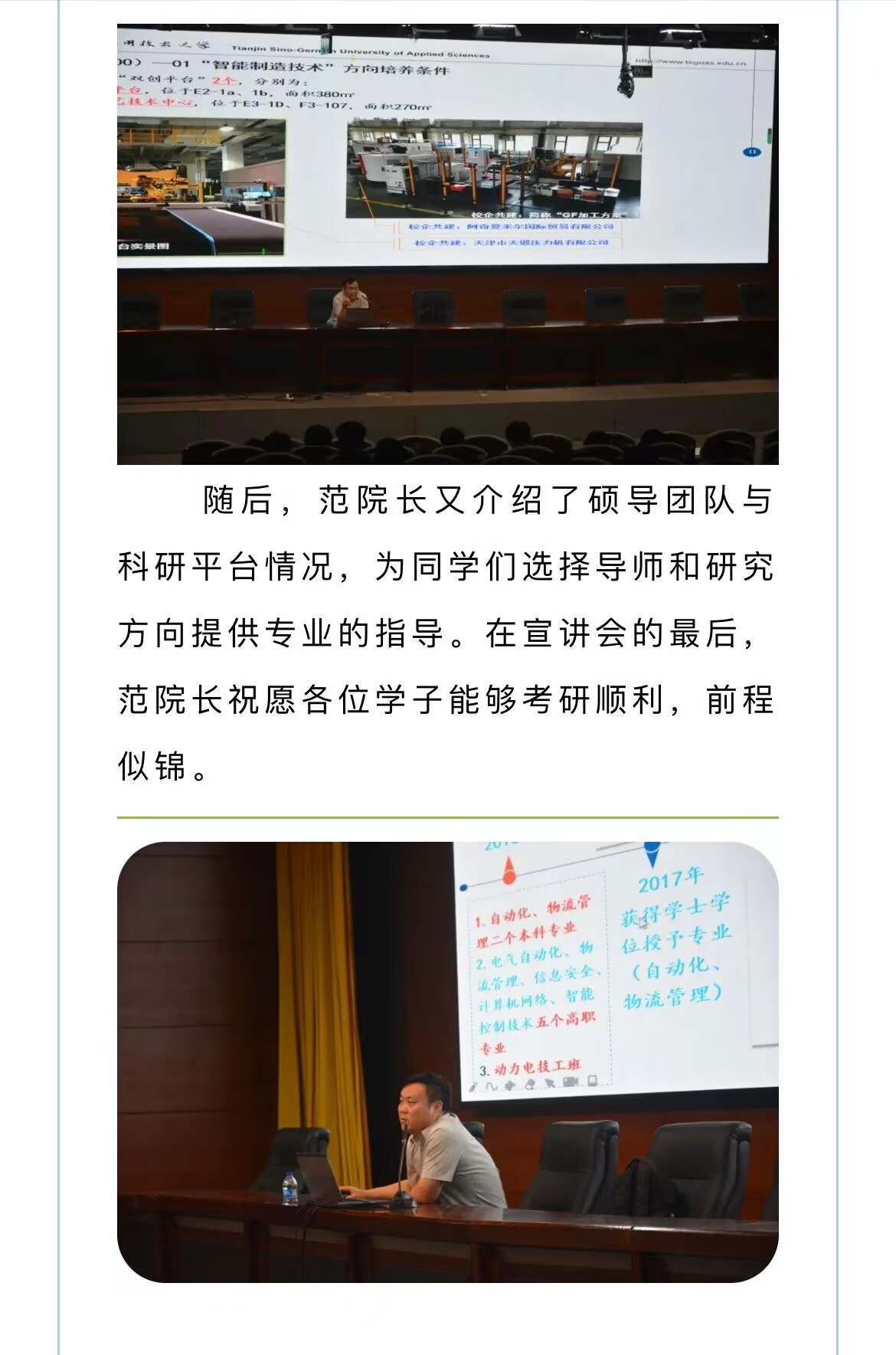Enlarge the photo of the speaker at laptop
Screen dimensions: 896x1355
click(447, 1062)
